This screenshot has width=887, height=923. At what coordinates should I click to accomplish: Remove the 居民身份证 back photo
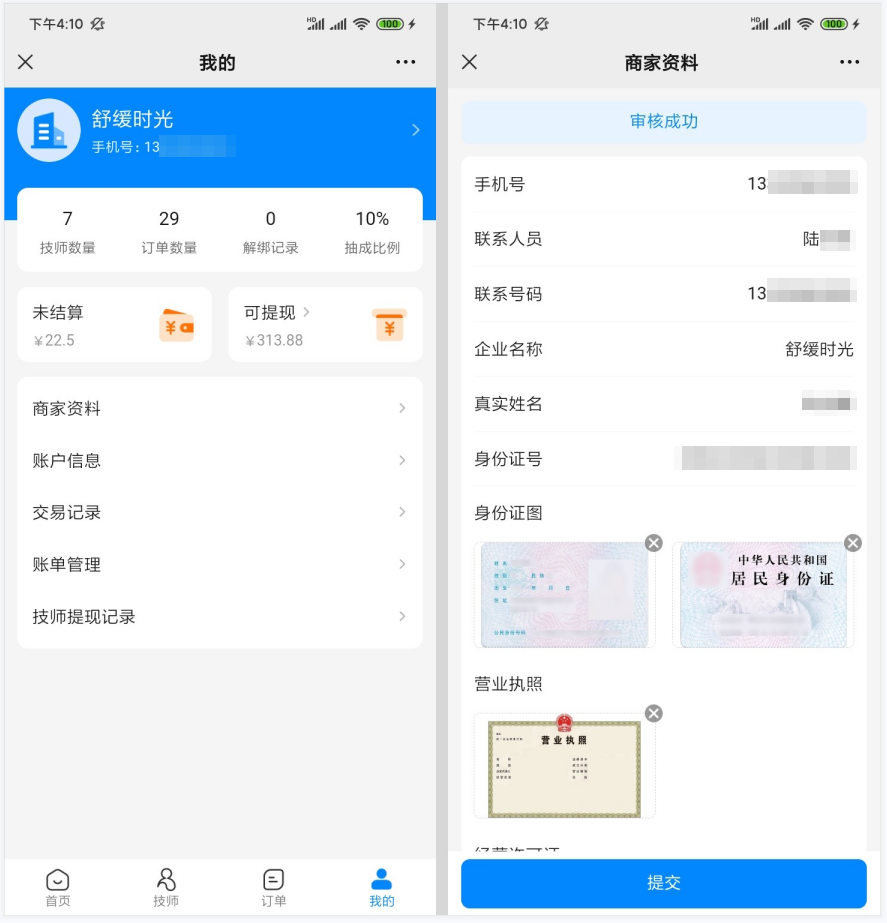tap(852, 543)
